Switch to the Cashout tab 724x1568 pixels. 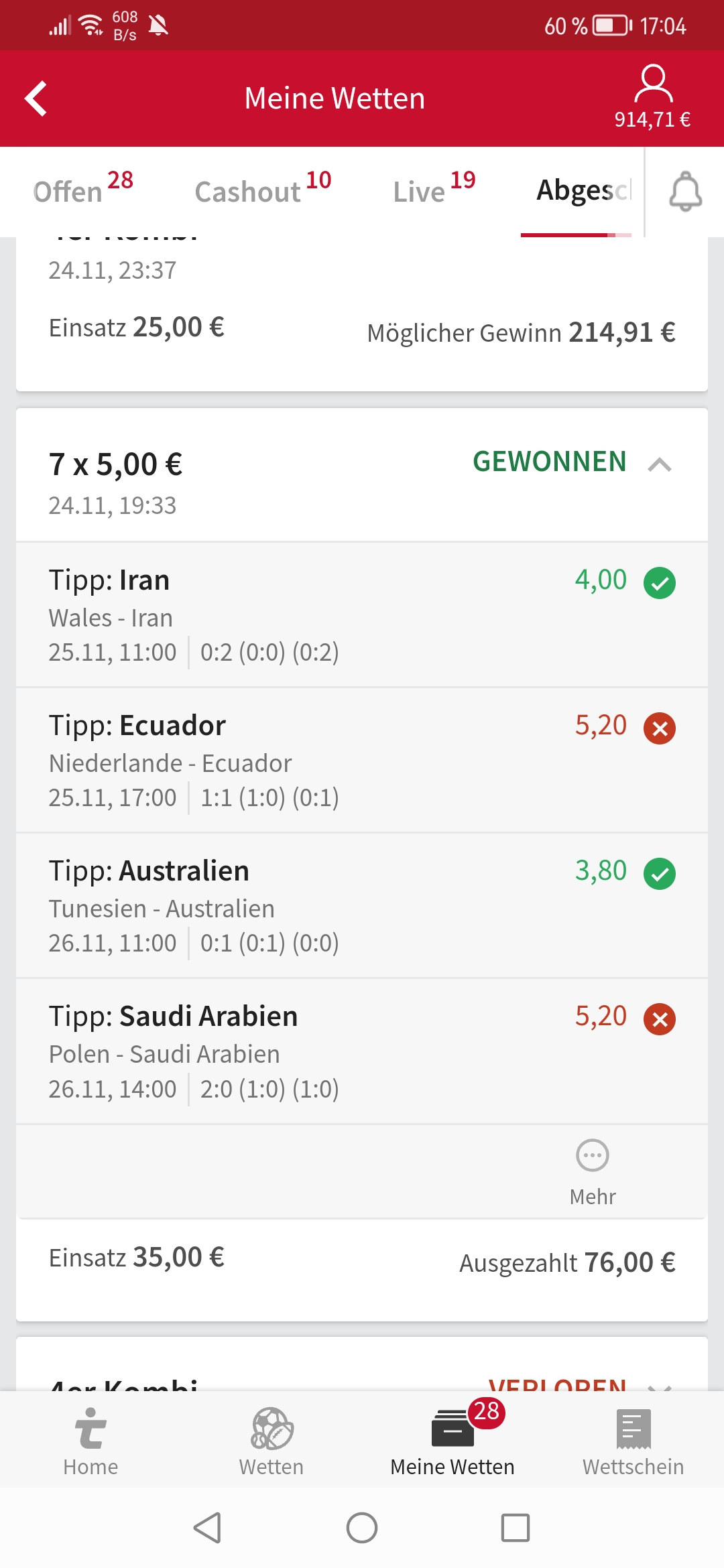(x=263, y=192)
